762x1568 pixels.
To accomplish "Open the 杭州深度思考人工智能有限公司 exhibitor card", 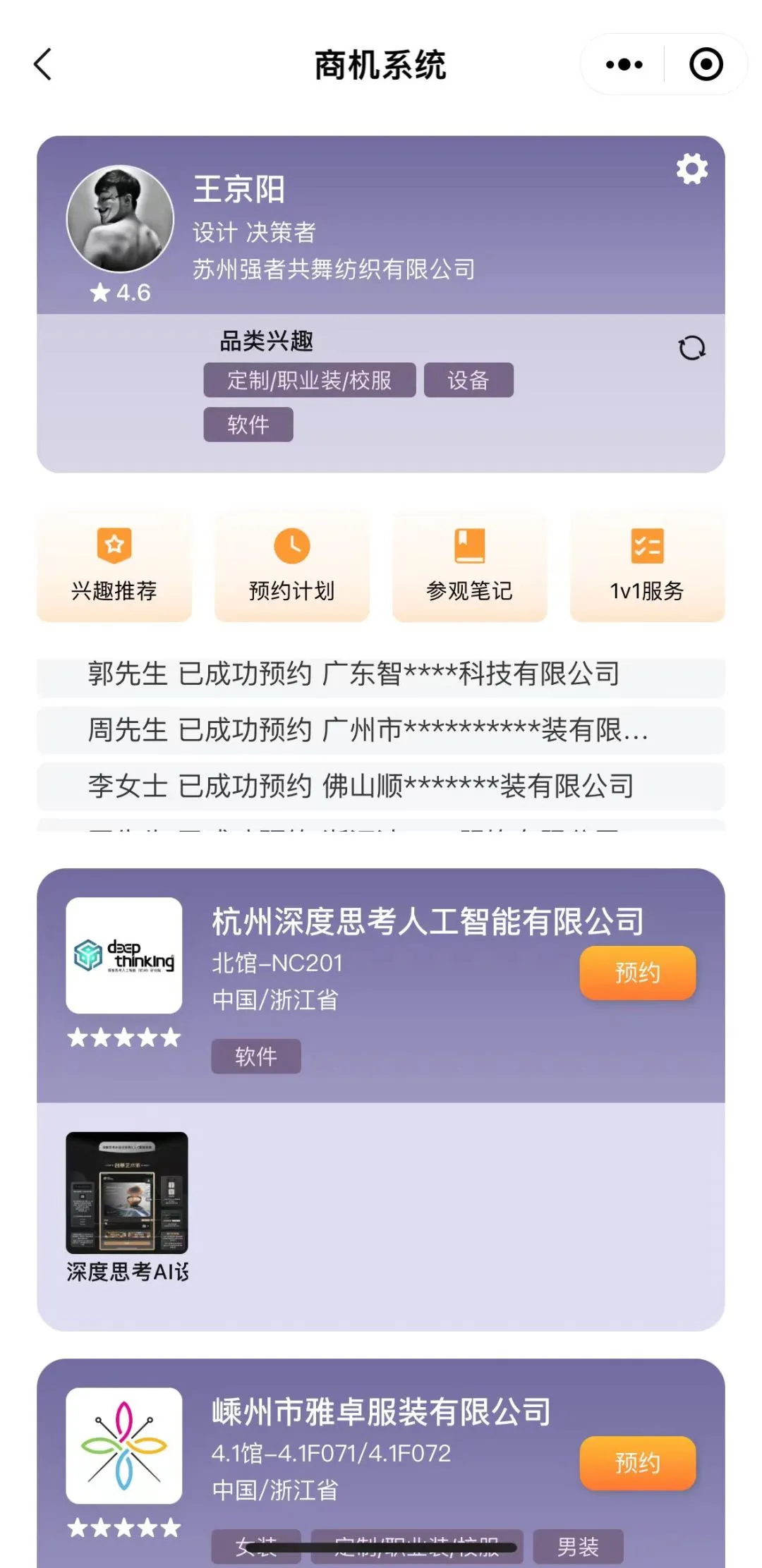I will (x=428, y=922).
